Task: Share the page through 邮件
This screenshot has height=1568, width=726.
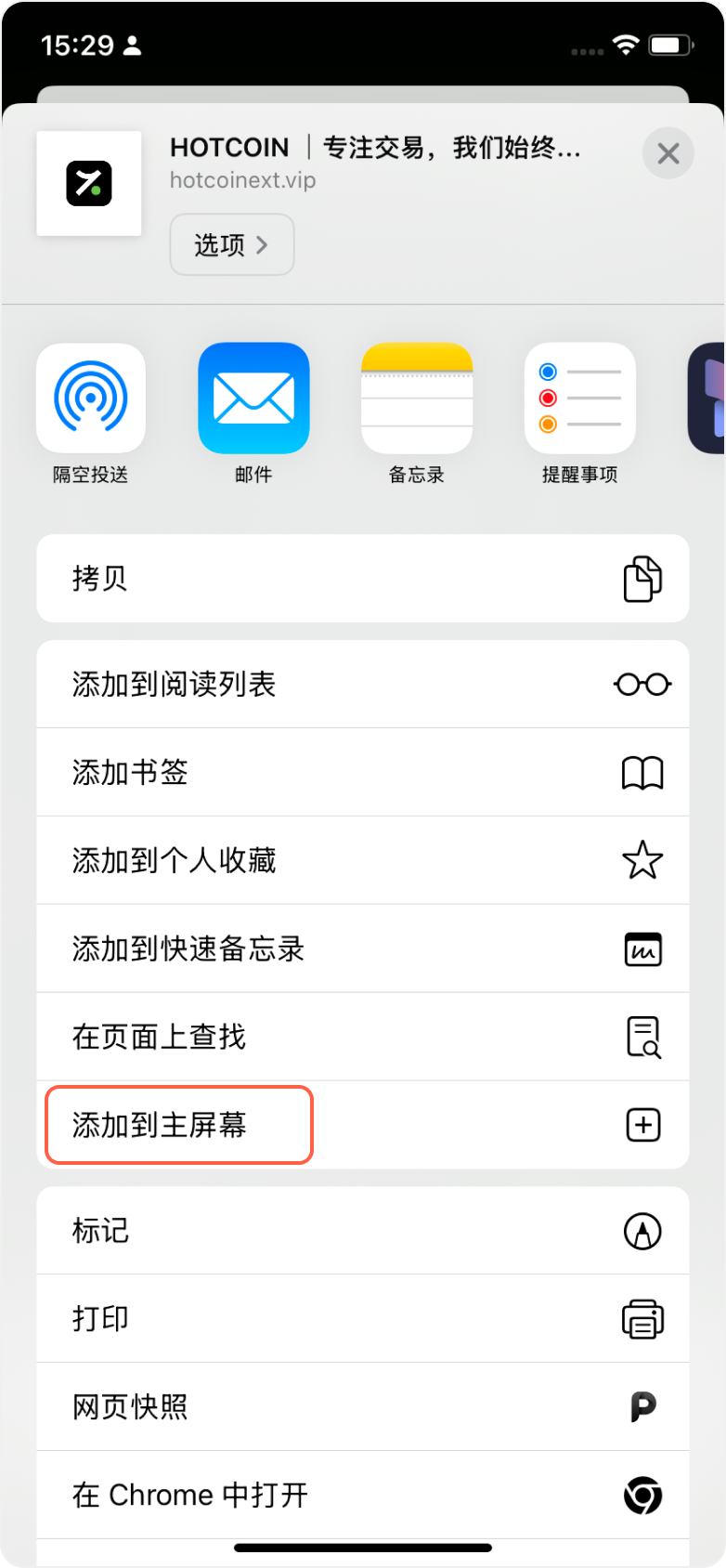Action: [253, 399]
